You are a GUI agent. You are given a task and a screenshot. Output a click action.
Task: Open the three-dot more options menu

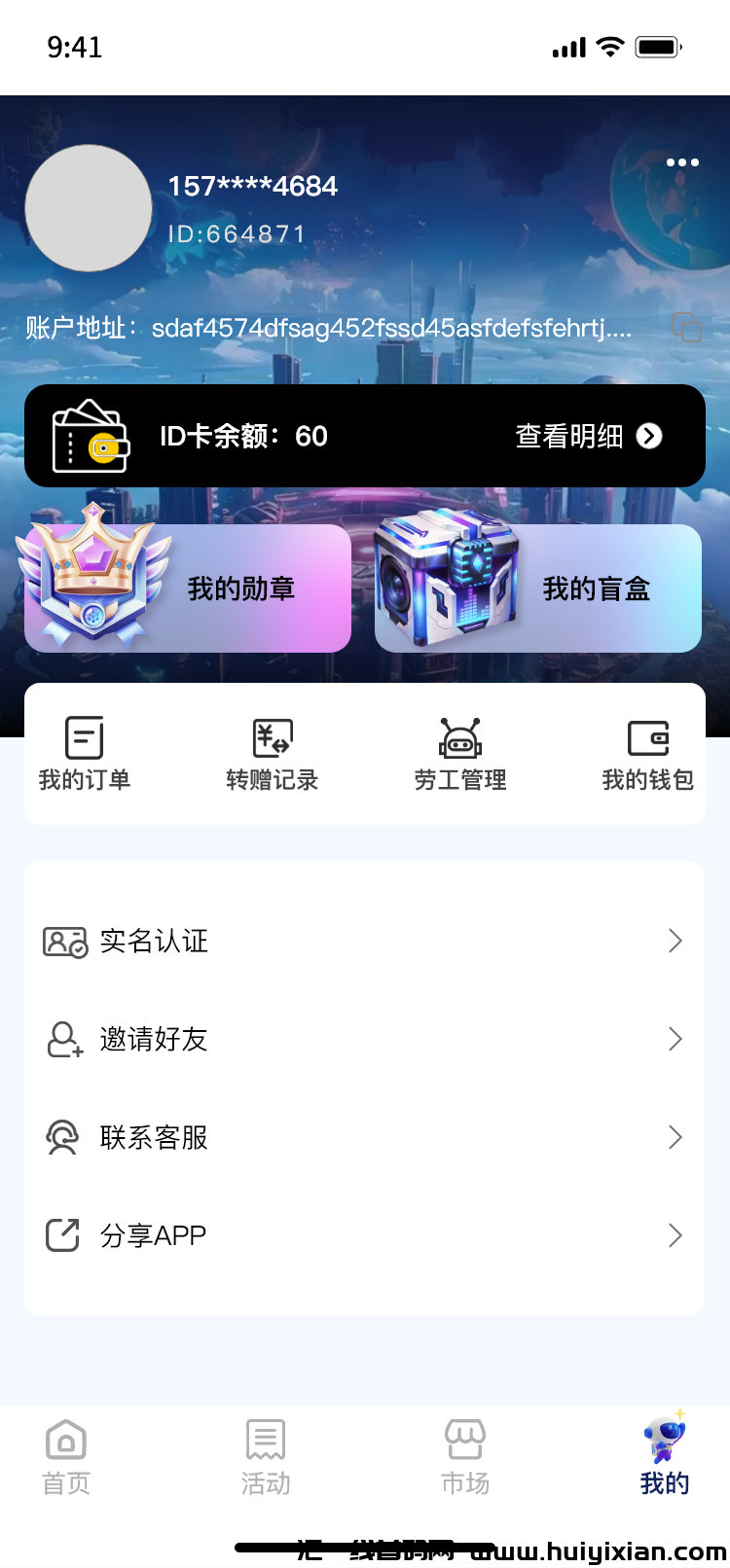coord(681,162)
